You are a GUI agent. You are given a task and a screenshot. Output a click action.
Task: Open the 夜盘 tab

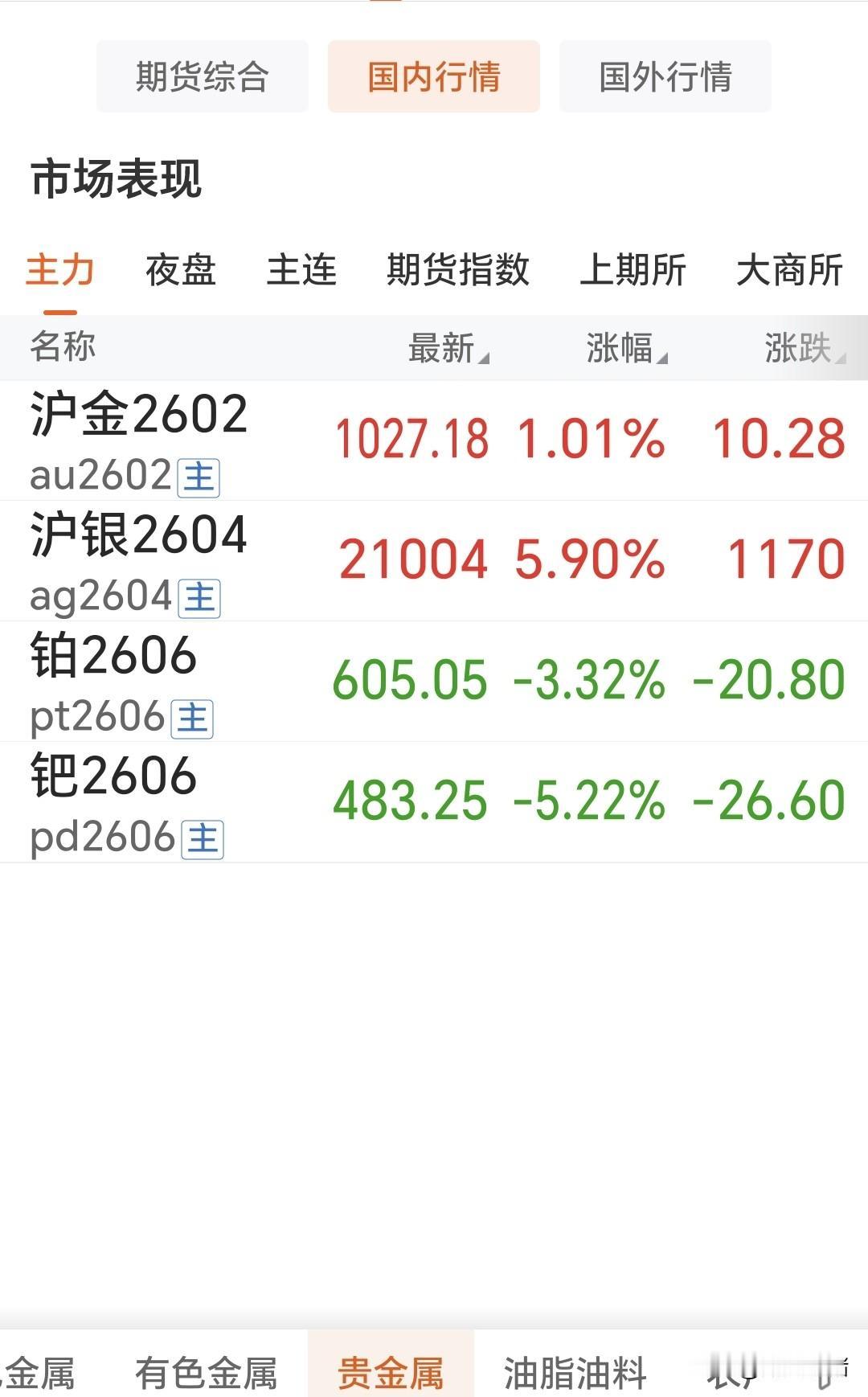[x=180, y=272]
